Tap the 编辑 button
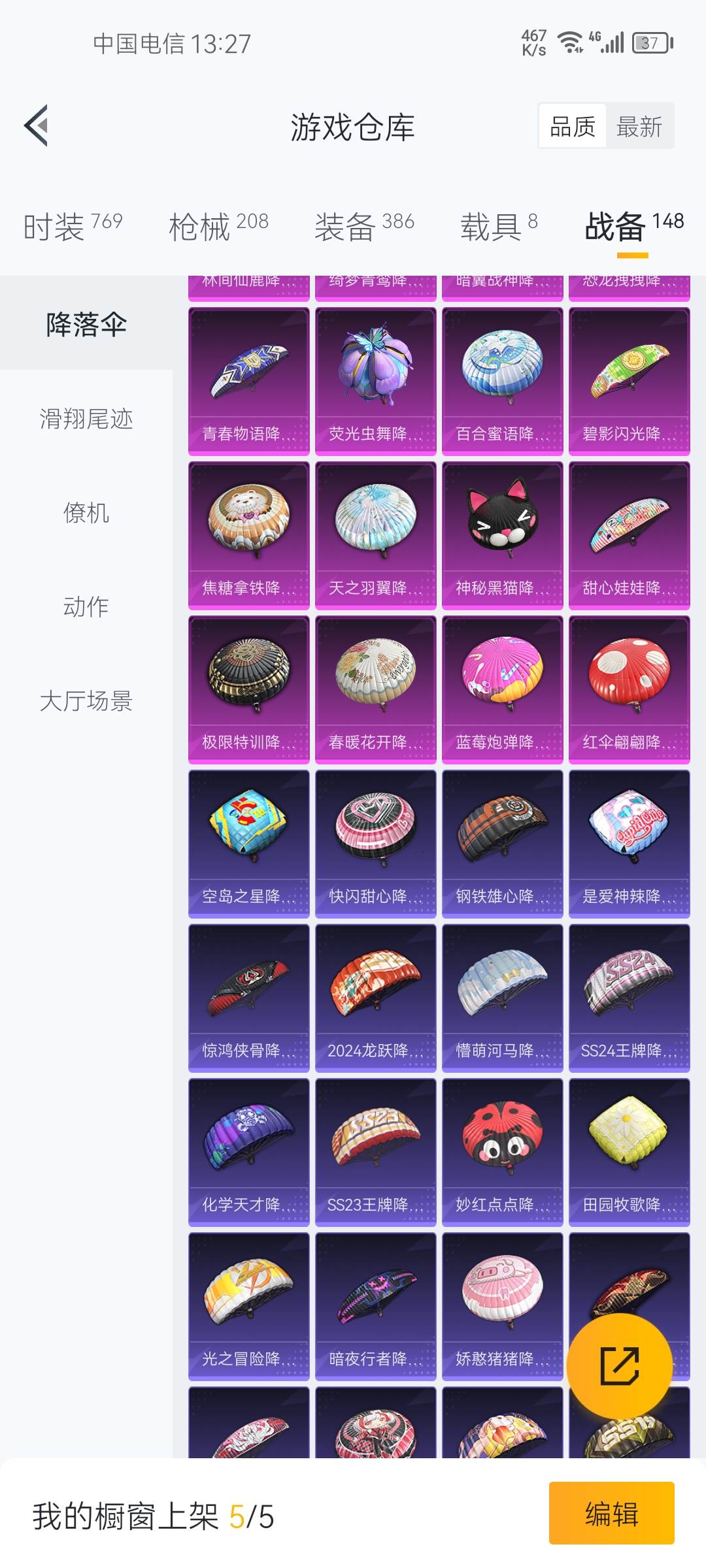Image resolution: width=706 pixels, height=1568 pixels. tap(611, 1513)
